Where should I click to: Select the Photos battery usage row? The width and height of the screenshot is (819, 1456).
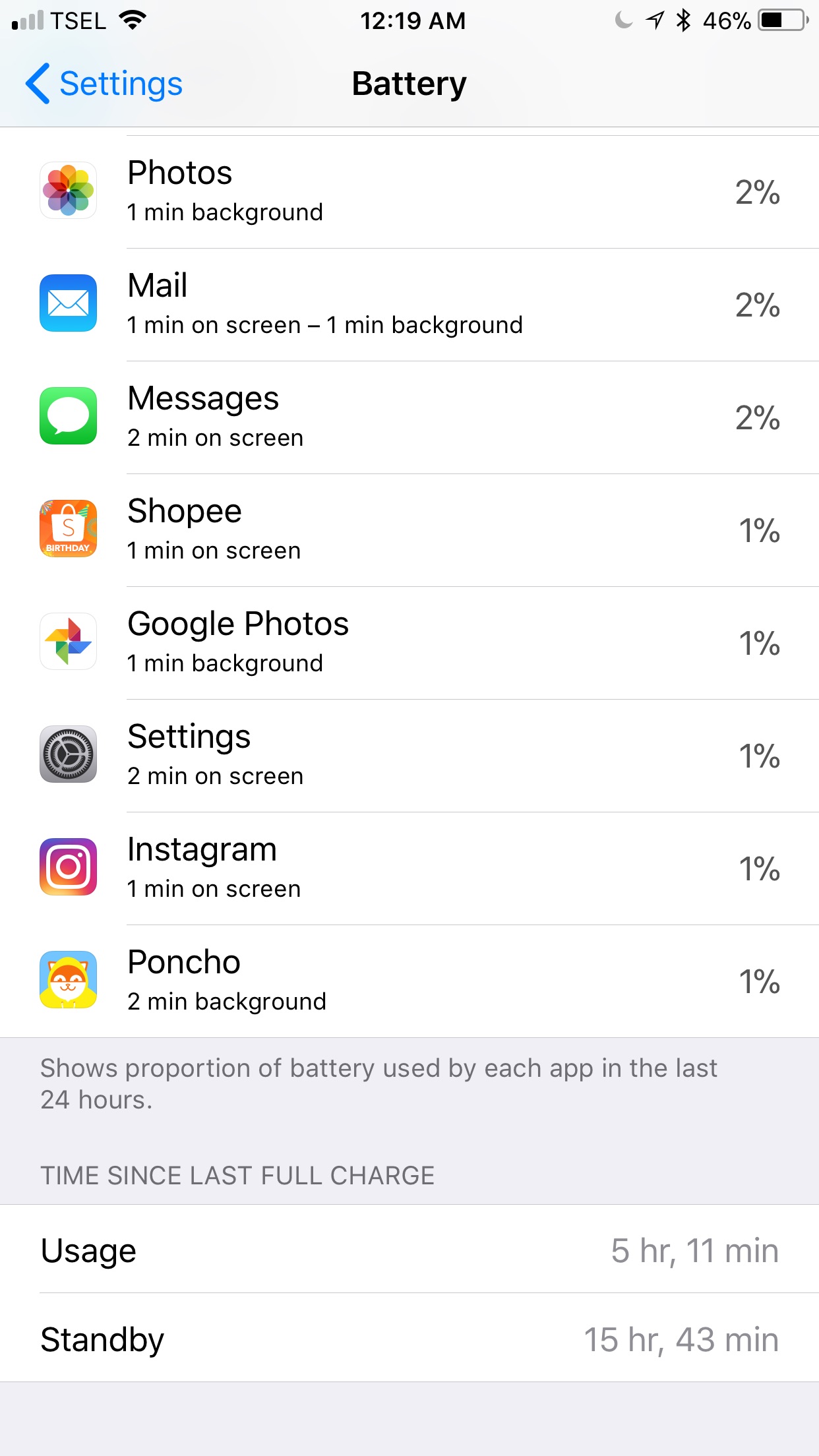(x=409, y=192)
